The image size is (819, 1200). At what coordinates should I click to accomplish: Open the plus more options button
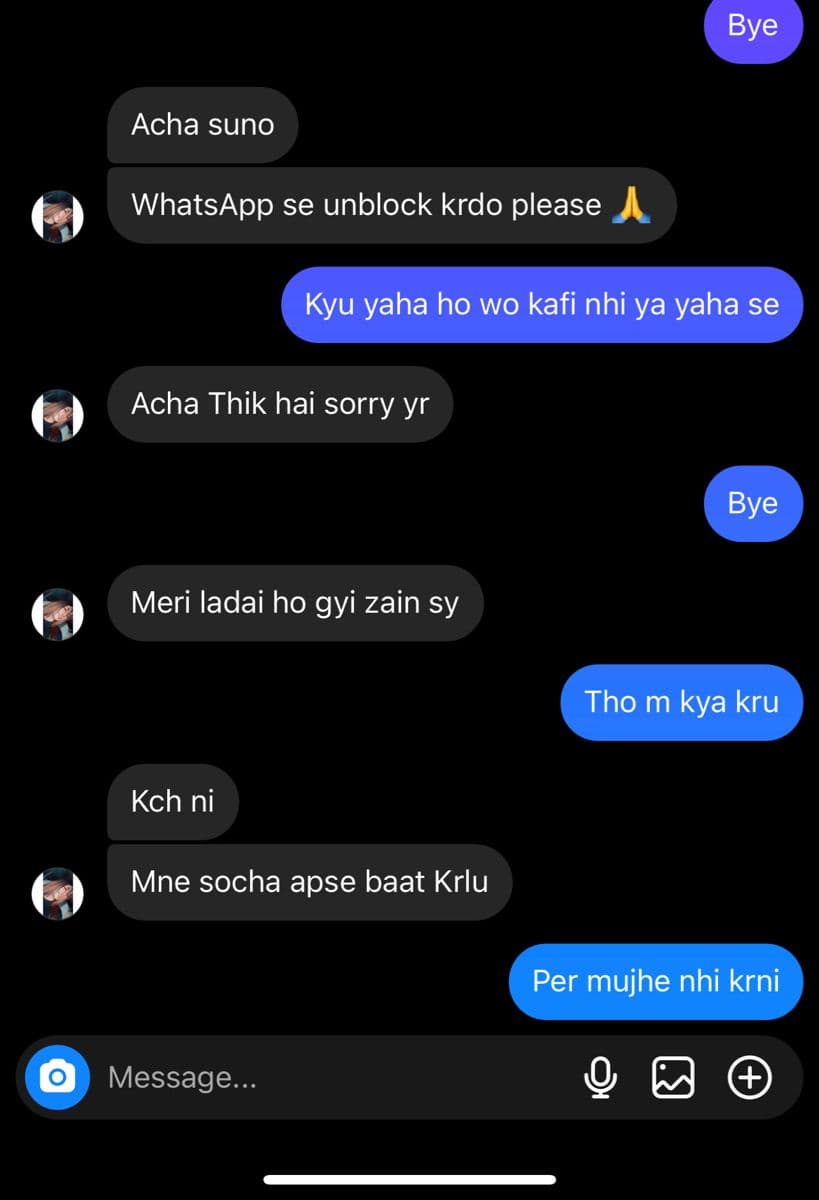point(749,1077)
